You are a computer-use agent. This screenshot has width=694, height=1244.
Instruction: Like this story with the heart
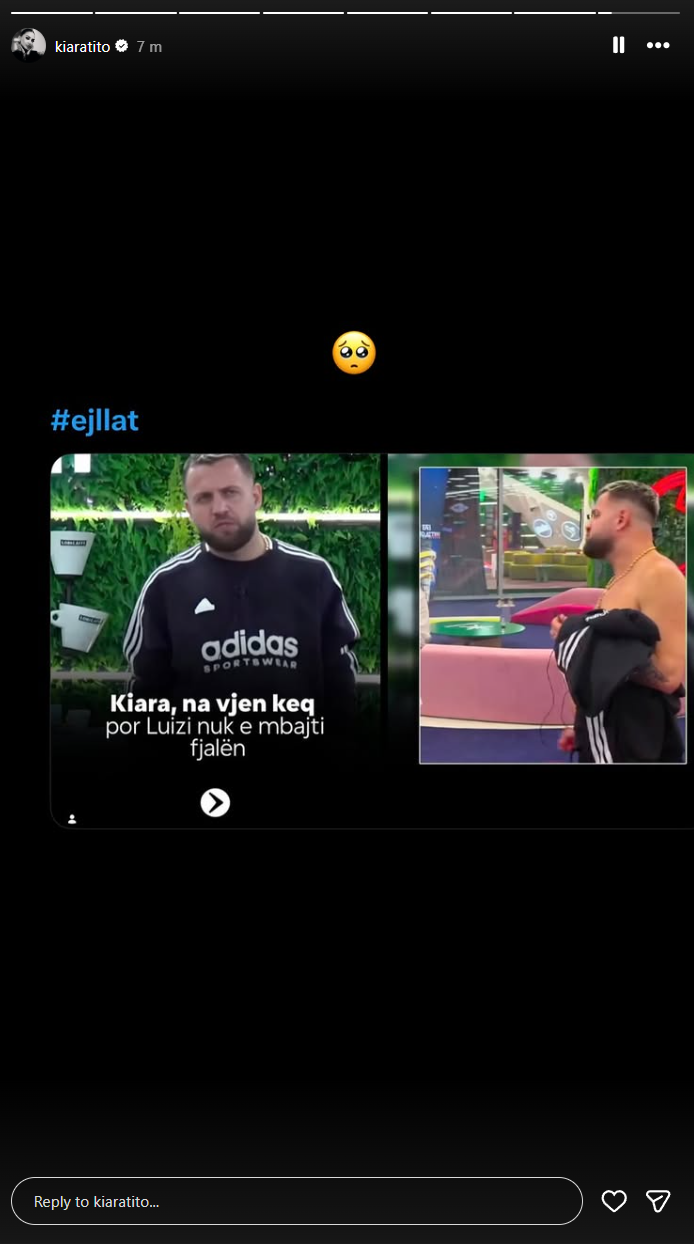pyautogui.click(x=614, y=1201)
